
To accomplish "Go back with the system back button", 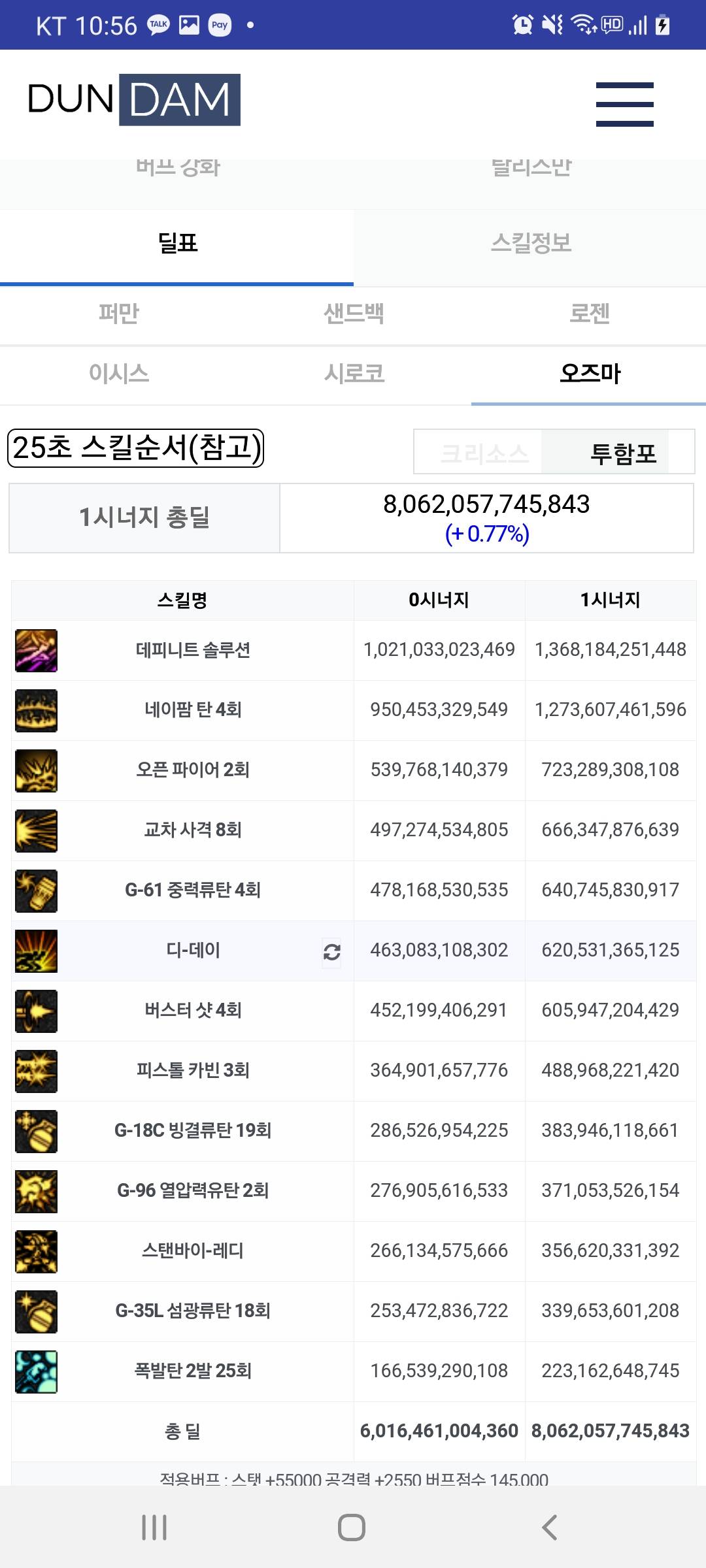I will (550, 1527).
